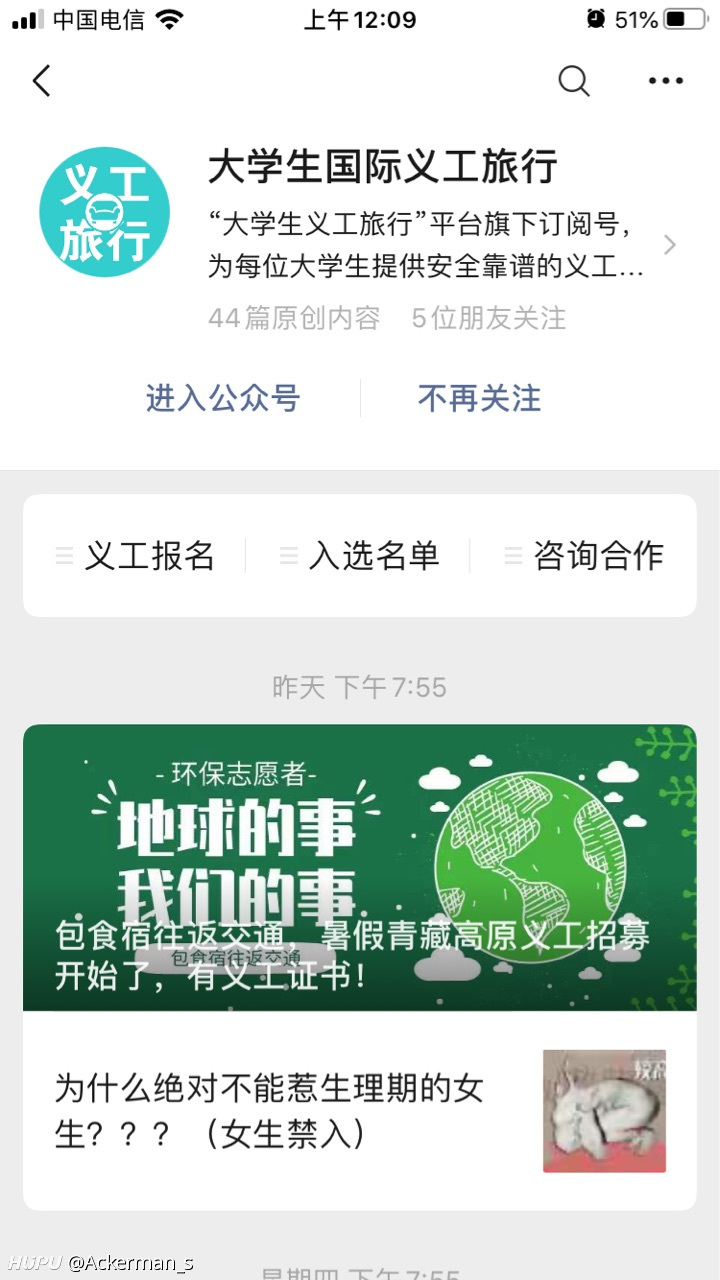Open the 为什么绝对不能惹生理期的女生 article
Screen dimensions: 720x1280
click(x=360, y=1111)
